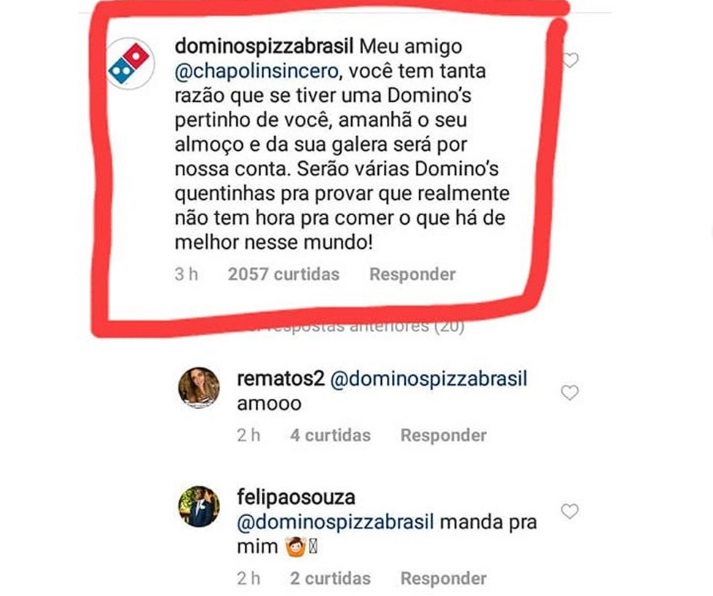Like rematos2's comment
713x596 pixels.
569,393
